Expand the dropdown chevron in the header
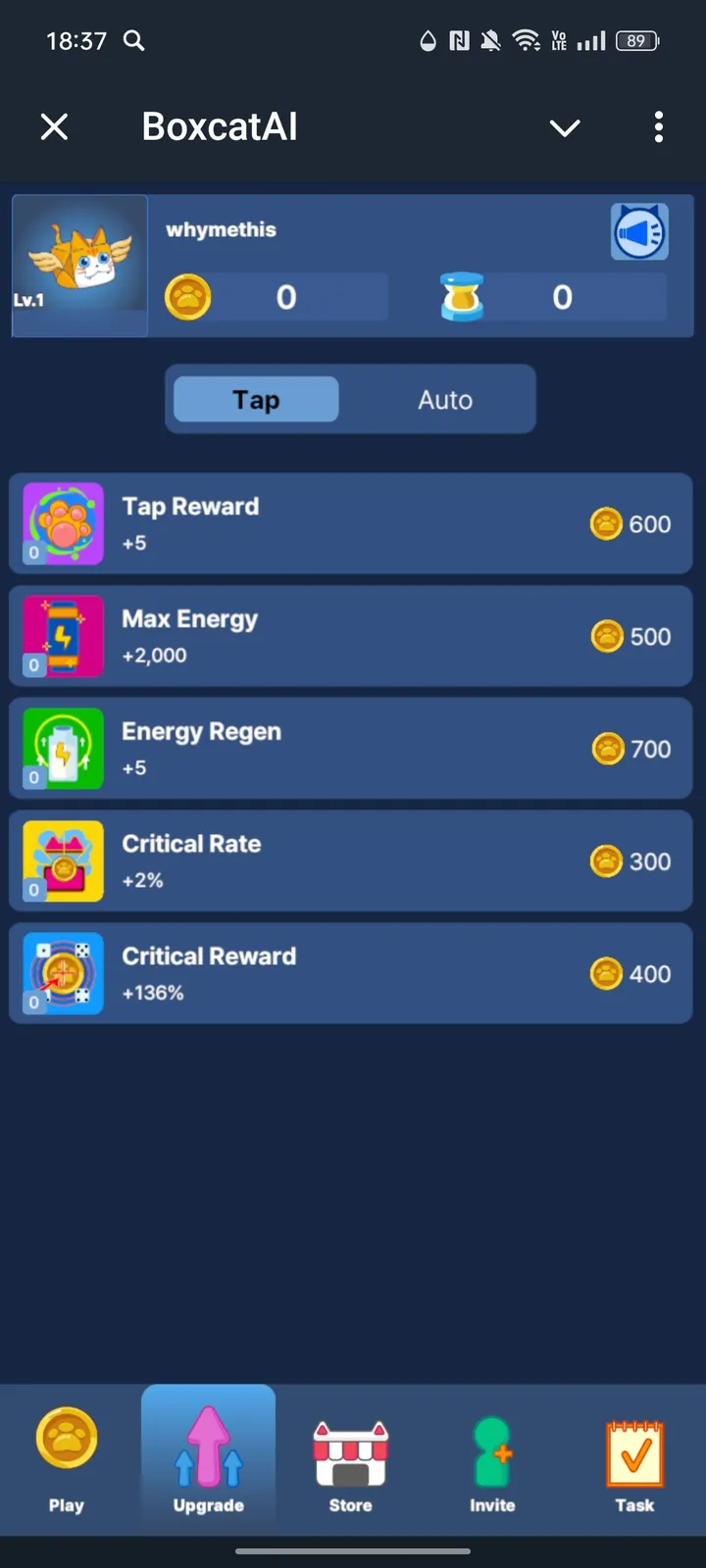Image resolution: width=706 pixels, height=1568 pixels. (565, 127)
